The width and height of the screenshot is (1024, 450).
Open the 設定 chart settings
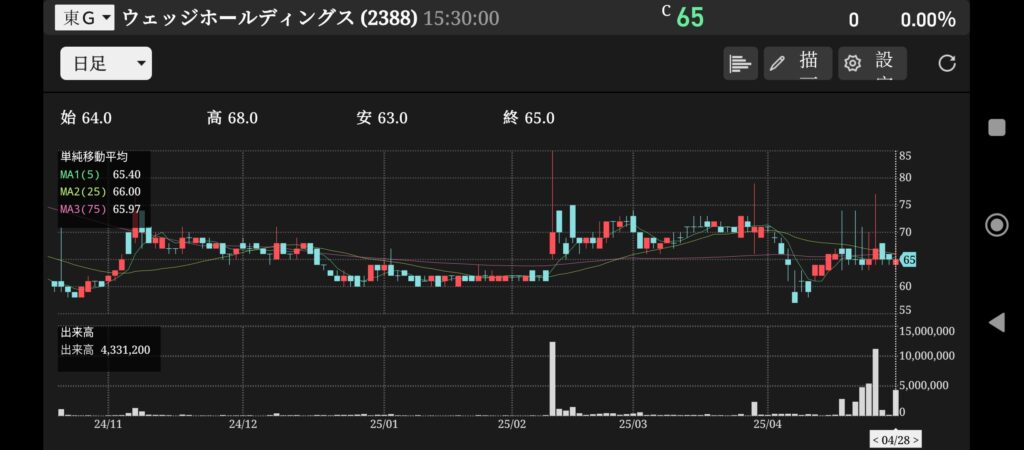872,64
